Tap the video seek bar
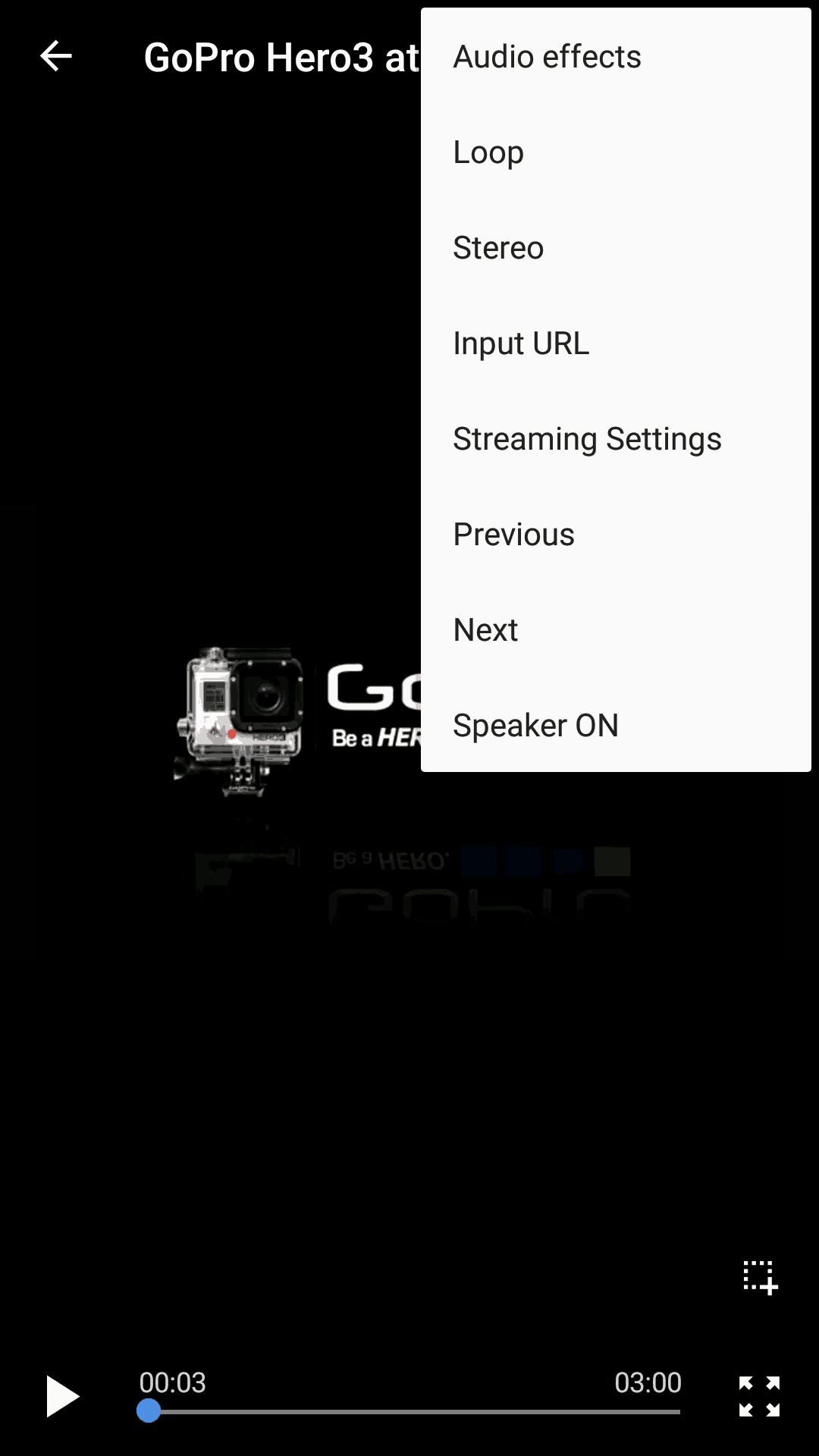 [409, 1411]
